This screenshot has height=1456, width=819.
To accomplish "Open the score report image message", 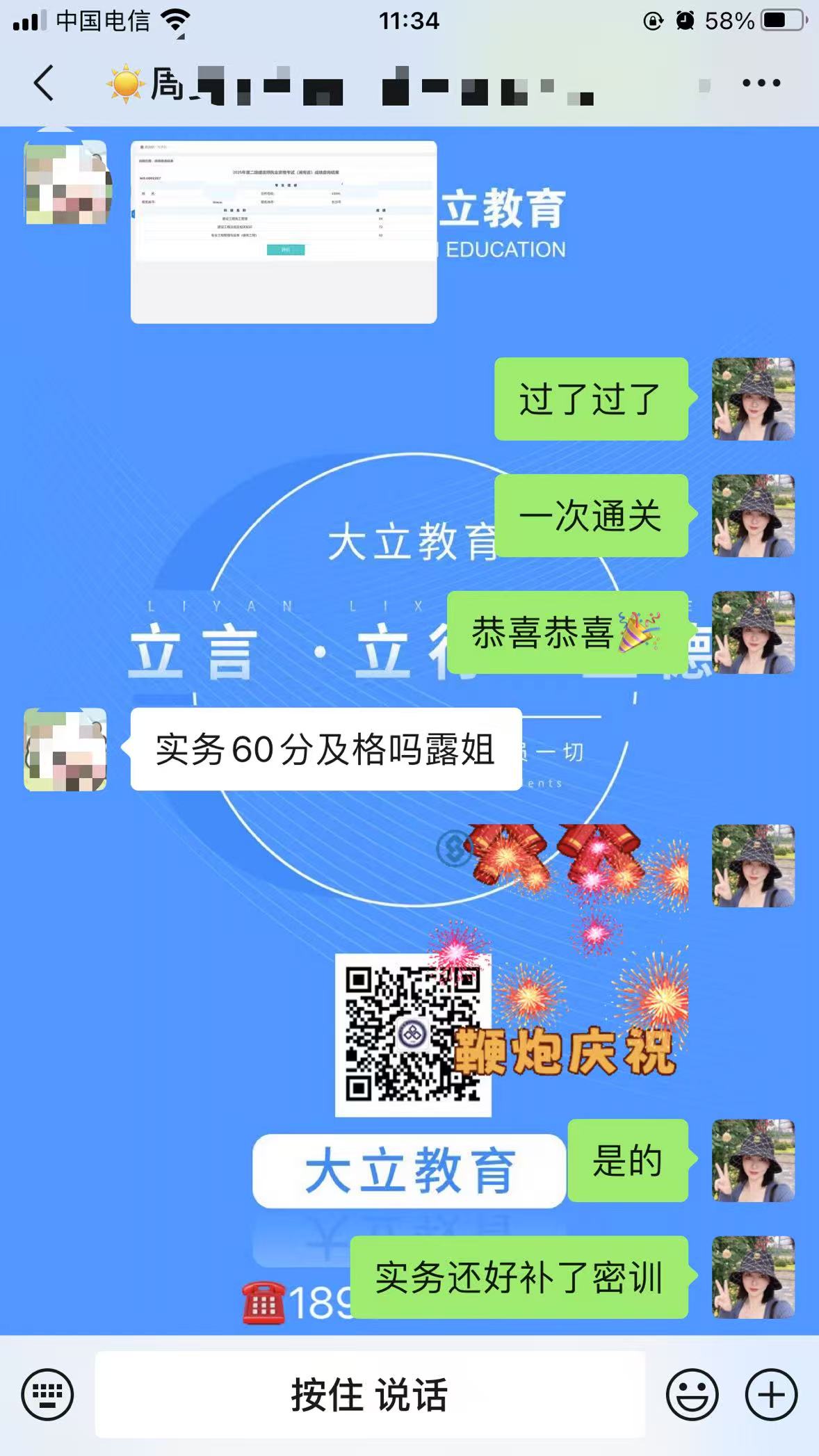I will tap(284, 232).
